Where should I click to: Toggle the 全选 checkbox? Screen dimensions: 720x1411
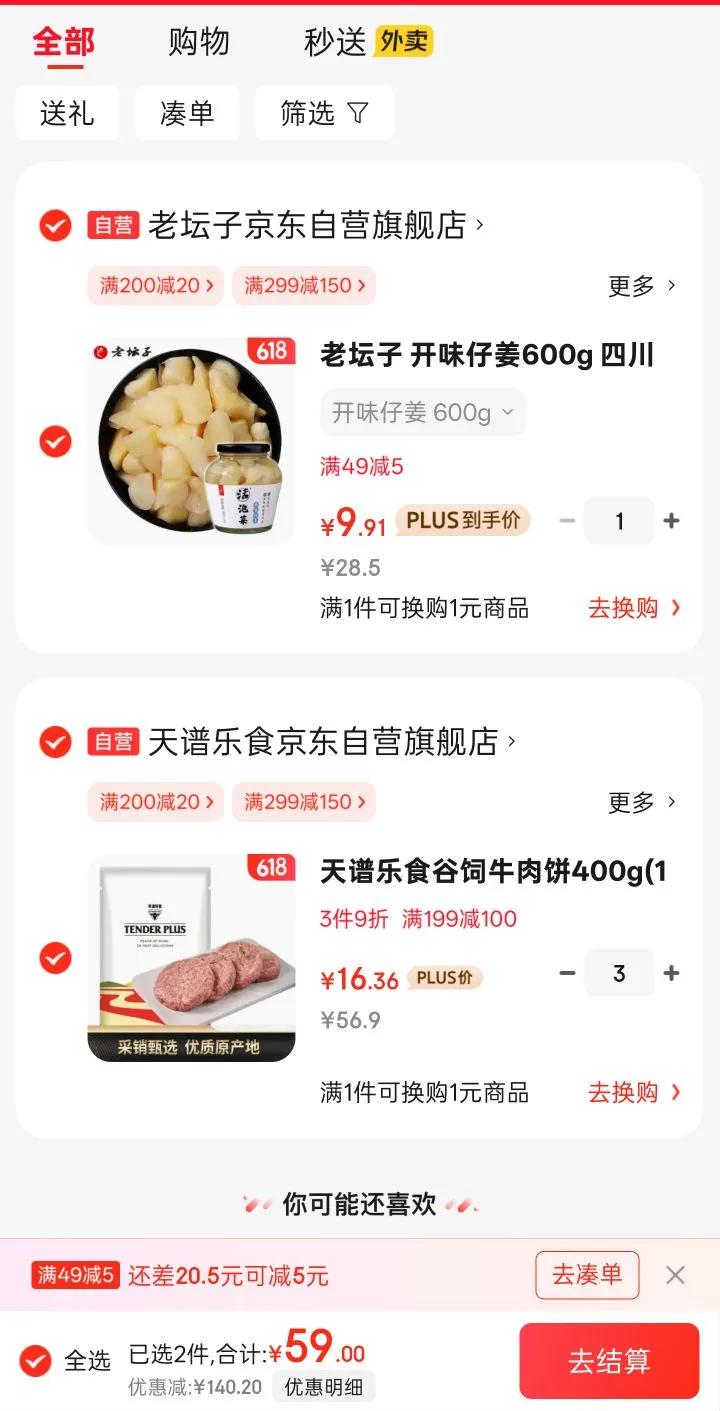(x=36, y=1361)
